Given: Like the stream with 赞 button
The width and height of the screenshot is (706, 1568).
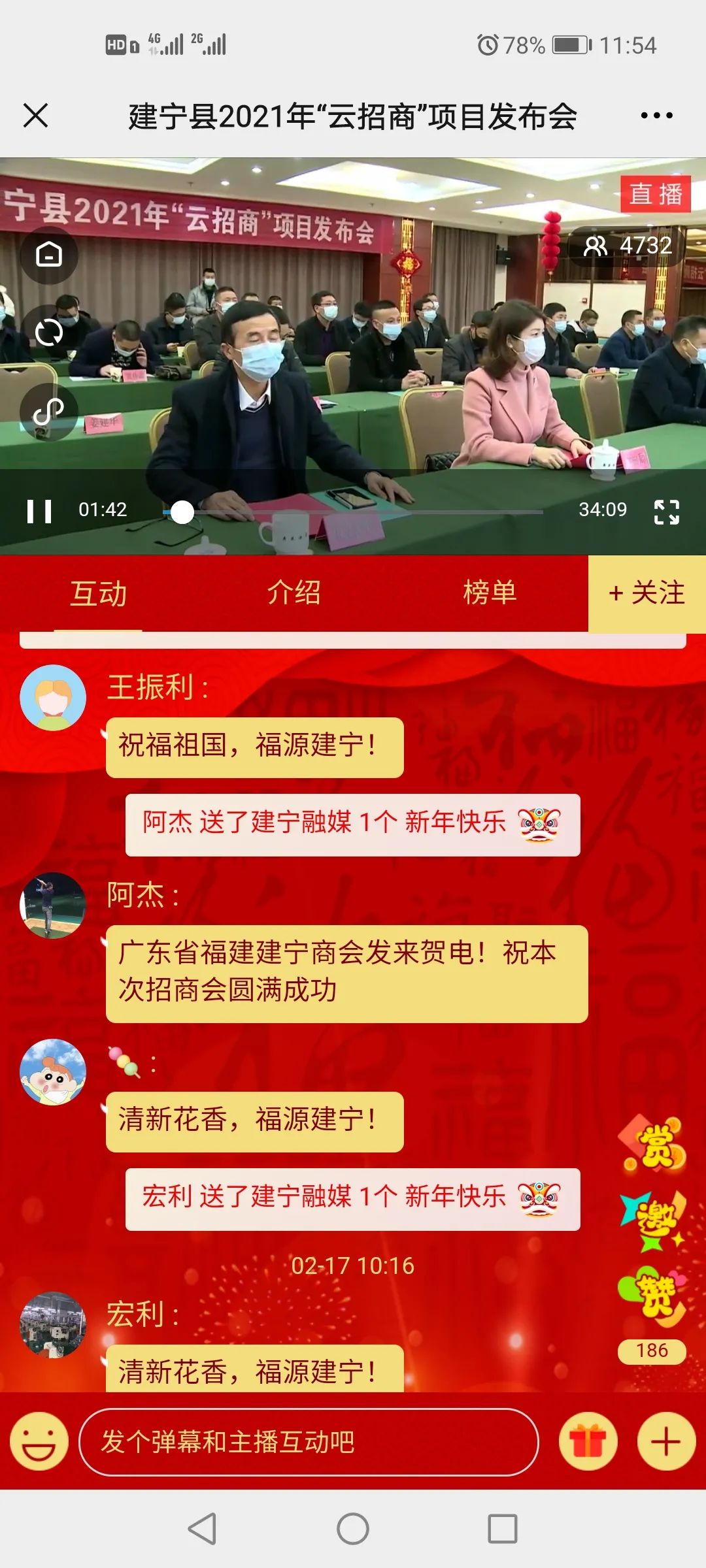Looking at the screenshot, I should [652, 1297].
